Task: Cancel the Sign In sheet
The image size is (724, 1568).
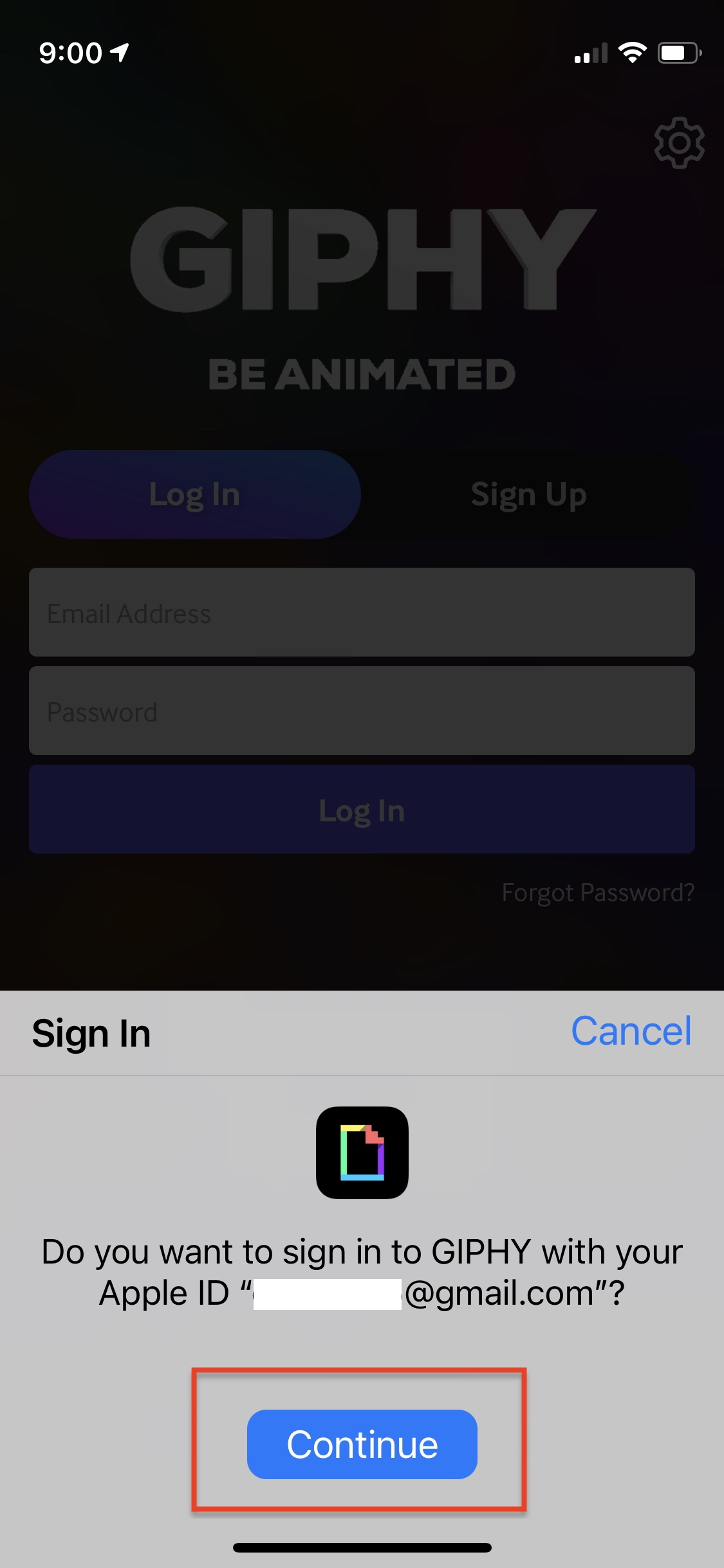Action: 631,1032
